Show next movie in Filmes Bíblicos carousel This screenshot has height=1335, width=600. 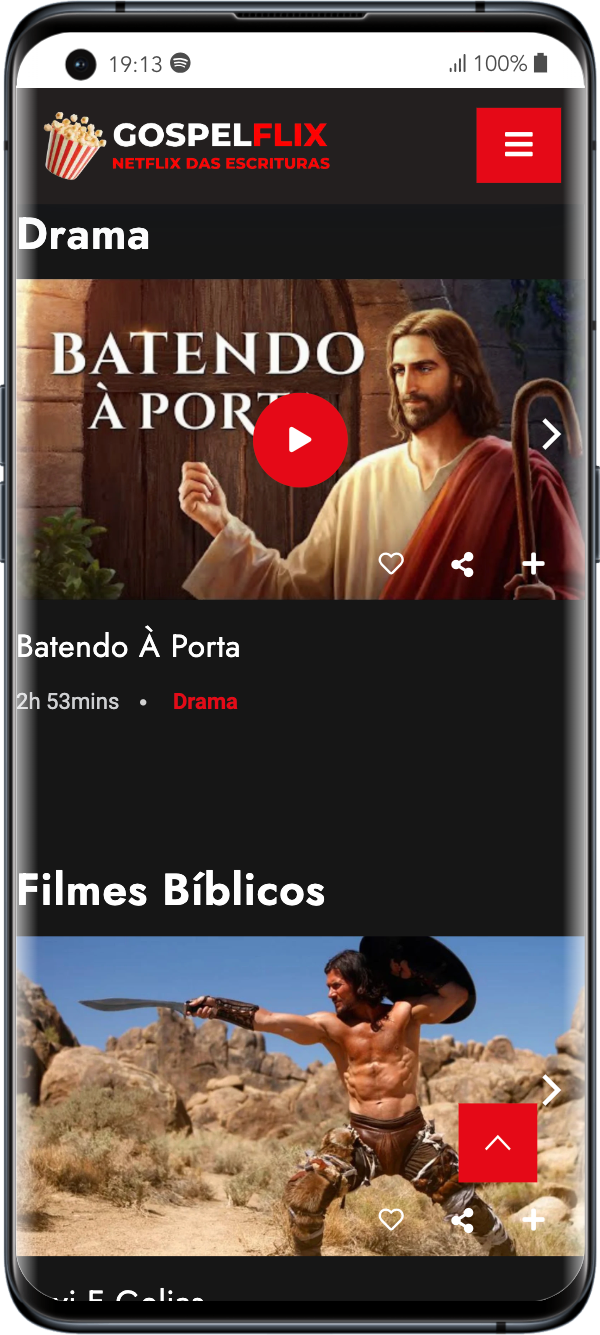point(551,1089)
